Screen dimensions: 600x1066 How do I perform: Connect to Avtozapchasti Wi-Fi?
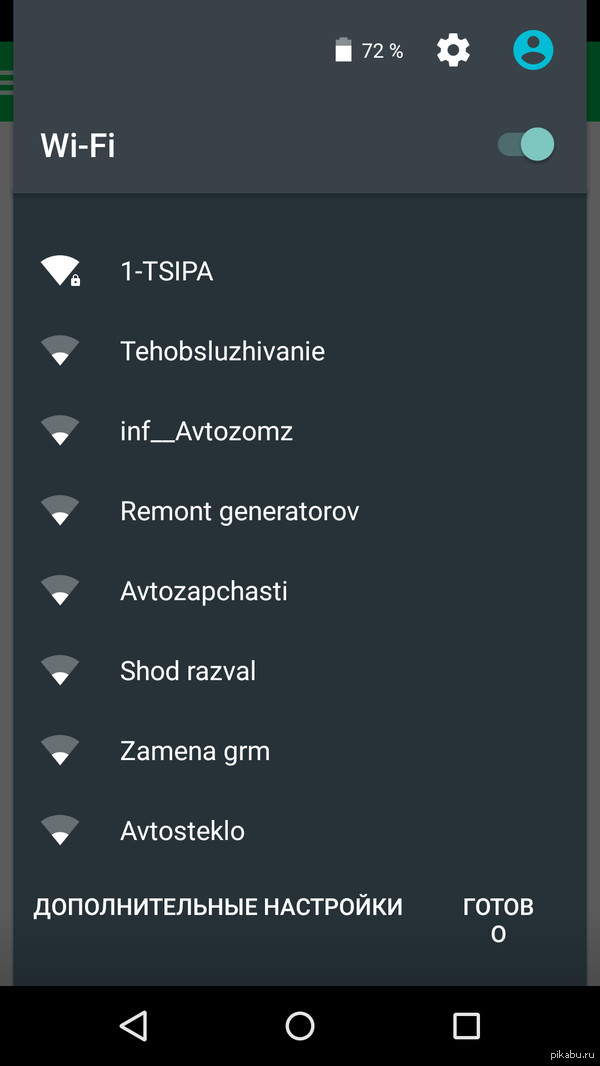203,591
